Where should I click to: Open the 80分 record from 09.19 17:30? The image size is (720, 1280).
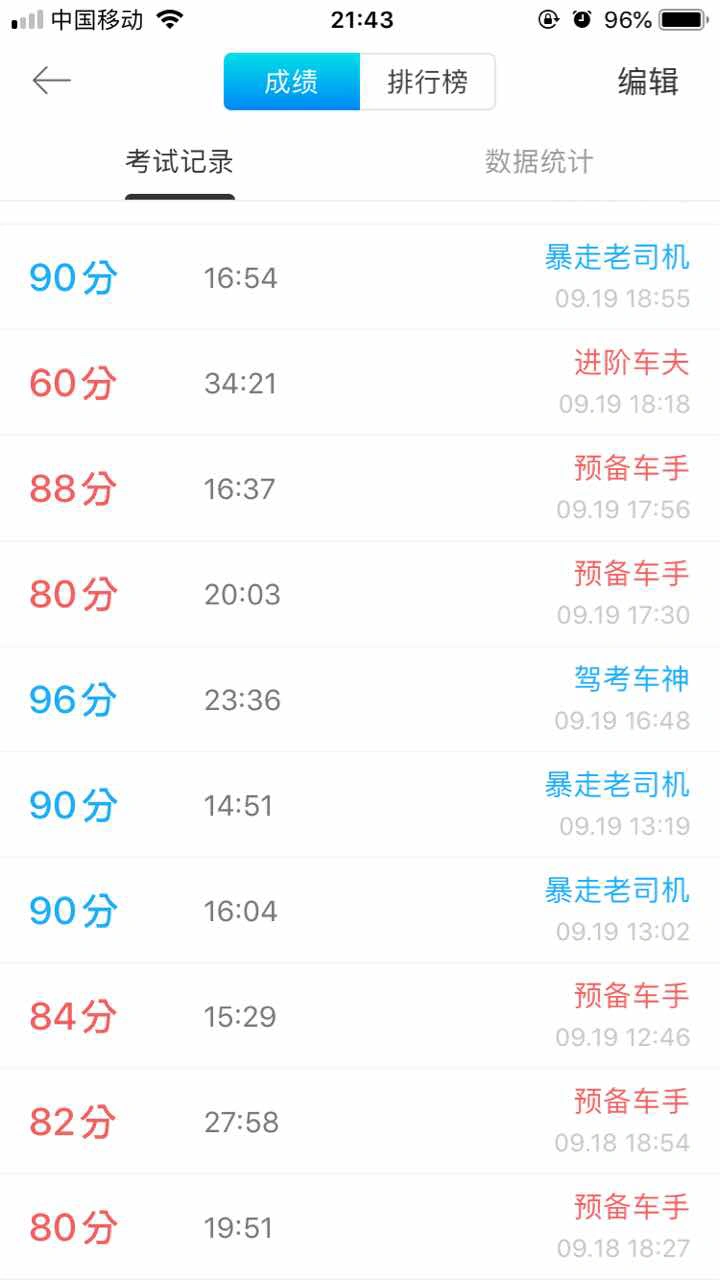(360, 594)
